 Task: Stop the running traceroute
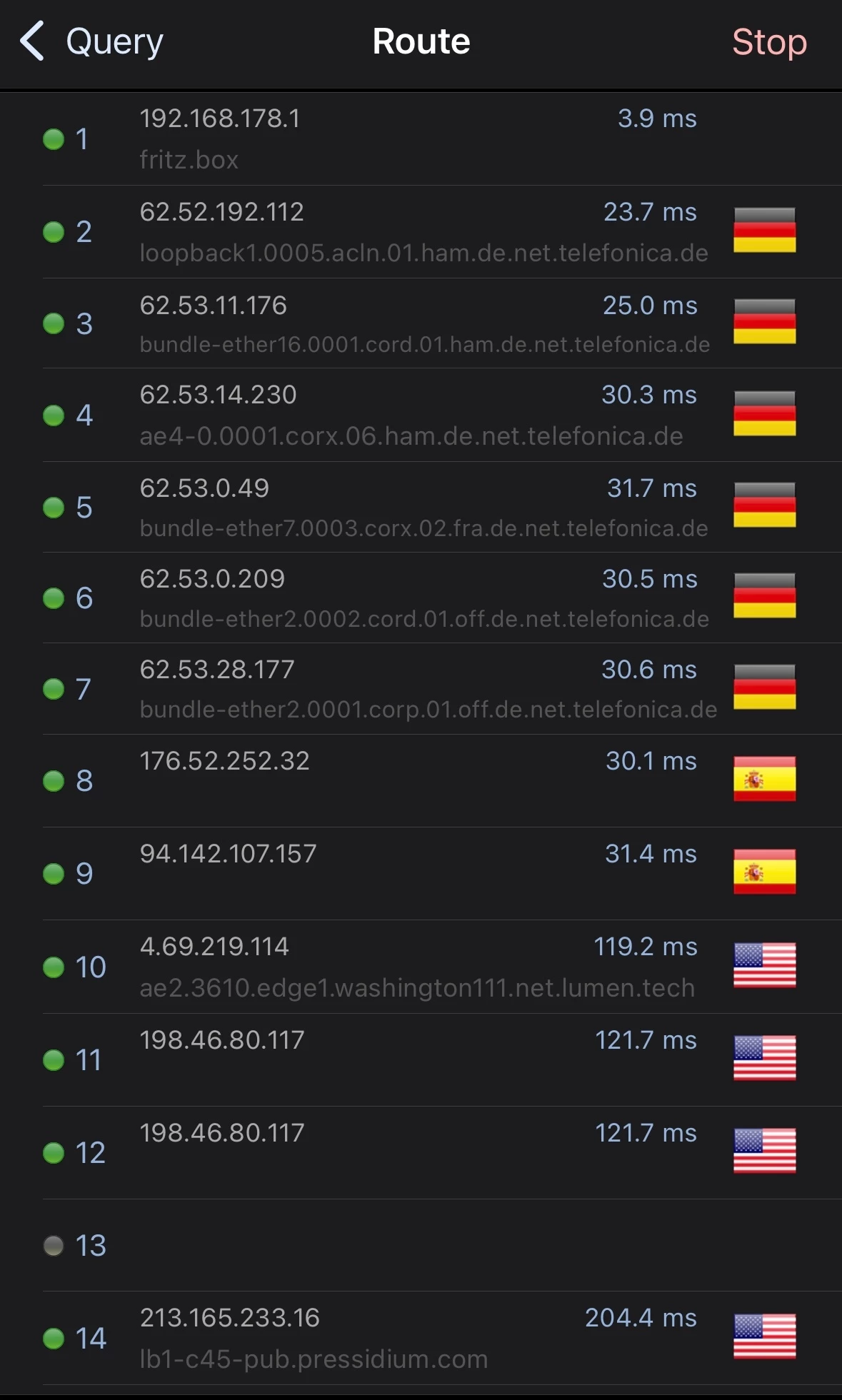click(768, 42)
